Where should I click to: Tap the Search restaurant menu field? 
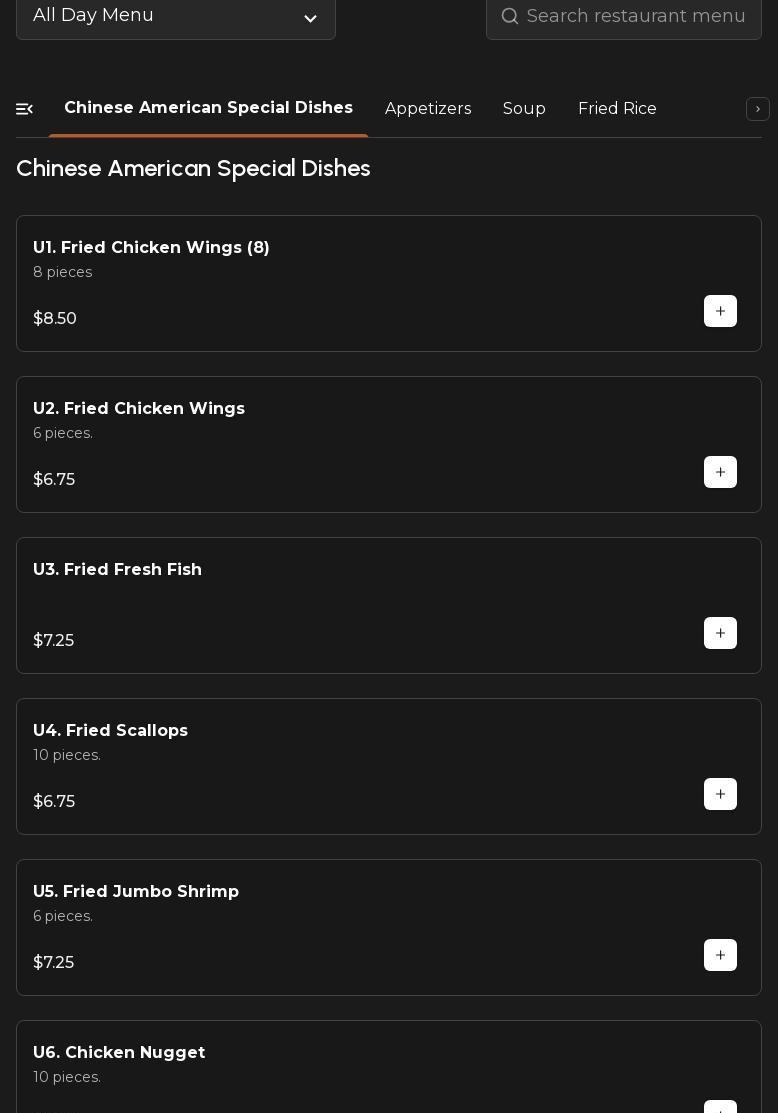click(x=635, y=16)
